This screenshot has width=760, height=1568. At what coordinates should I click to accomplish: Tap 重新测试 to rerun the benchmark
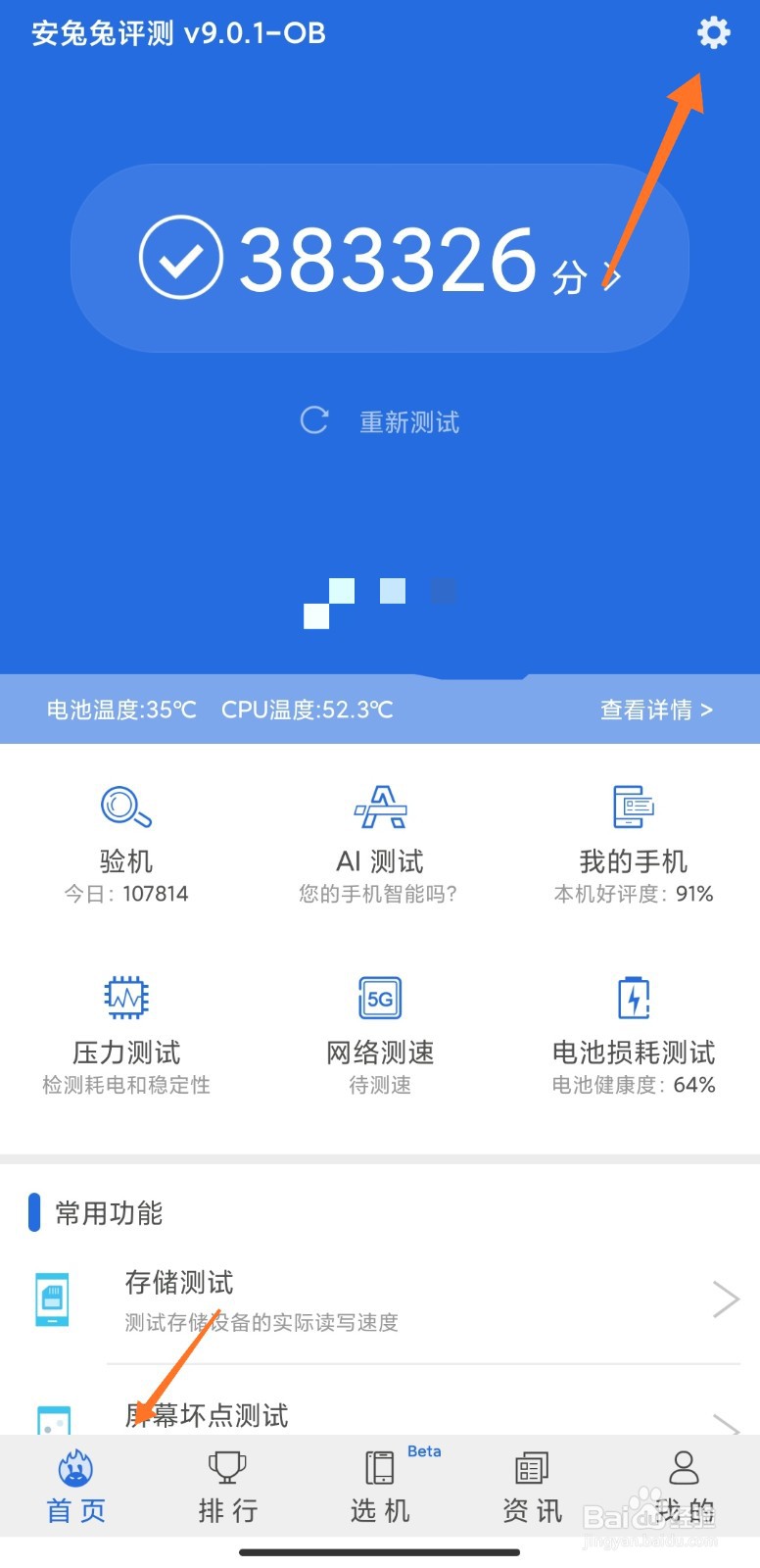pyautogui.click(x=380, y=421)
